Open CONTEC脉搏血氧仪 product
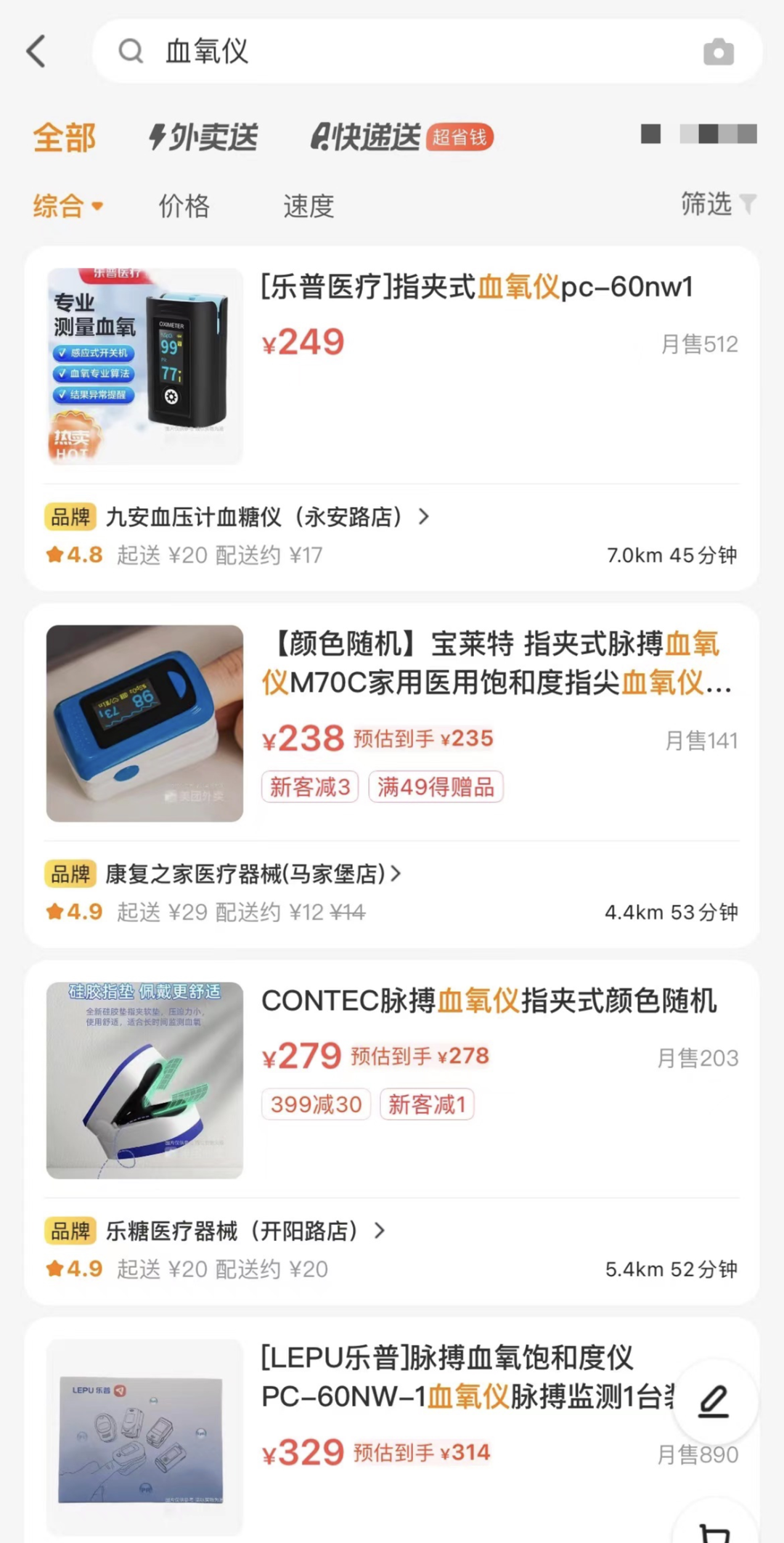This screenshot has width=784, height=1543. (489, 1001)
